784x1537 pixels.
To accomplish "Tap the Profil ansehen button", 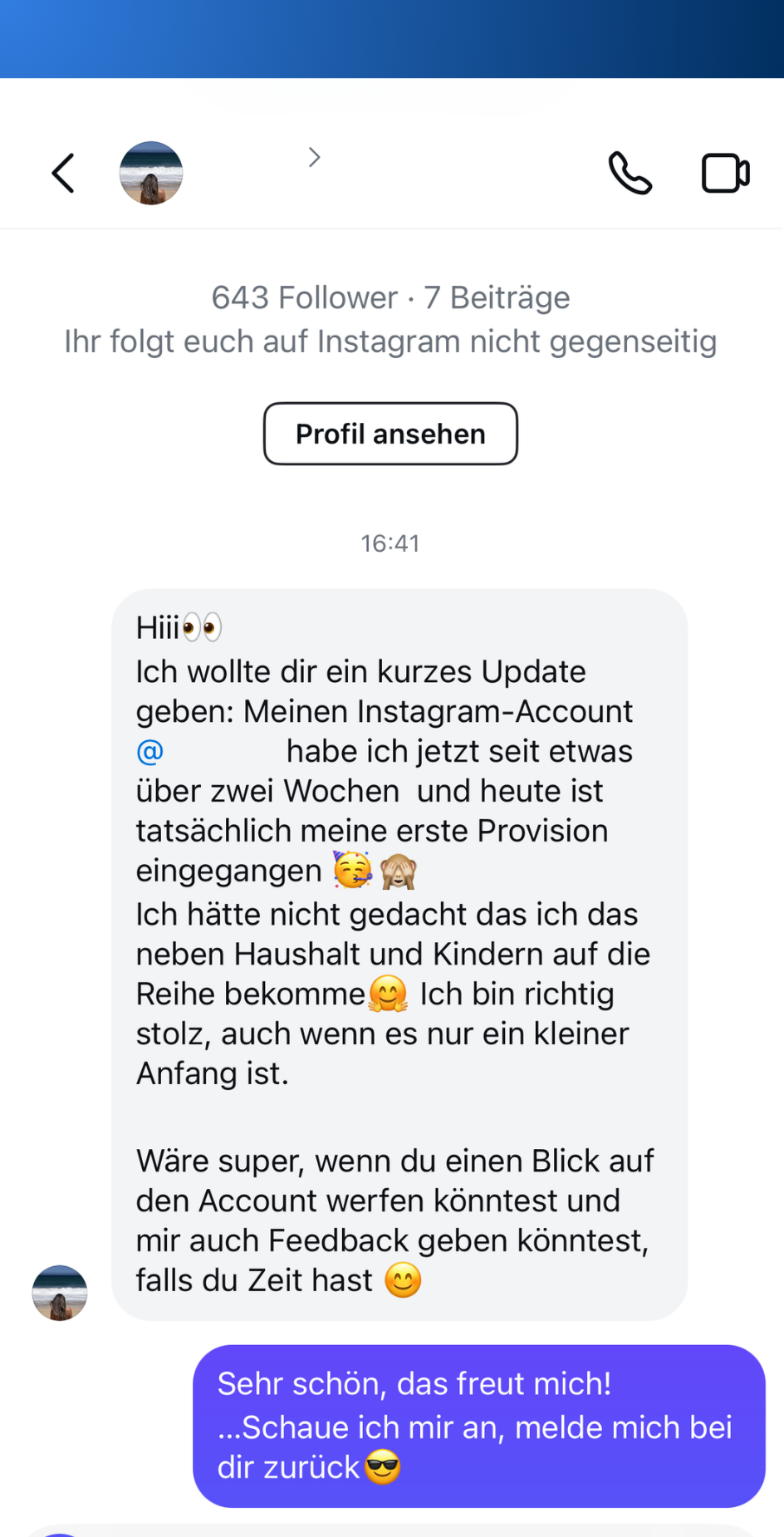I will 390,434.
